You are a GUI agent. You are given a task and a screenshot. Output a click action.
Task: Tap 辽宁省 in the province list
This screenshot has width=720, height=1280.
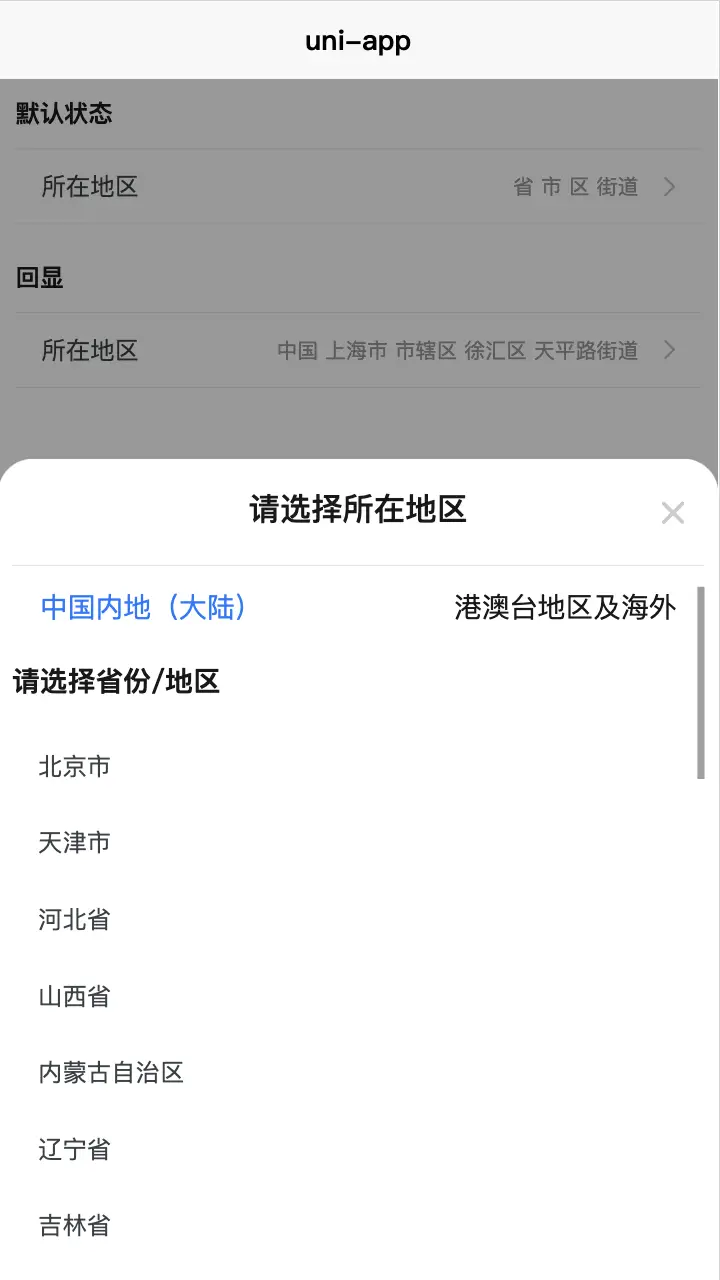[75, 1149]
